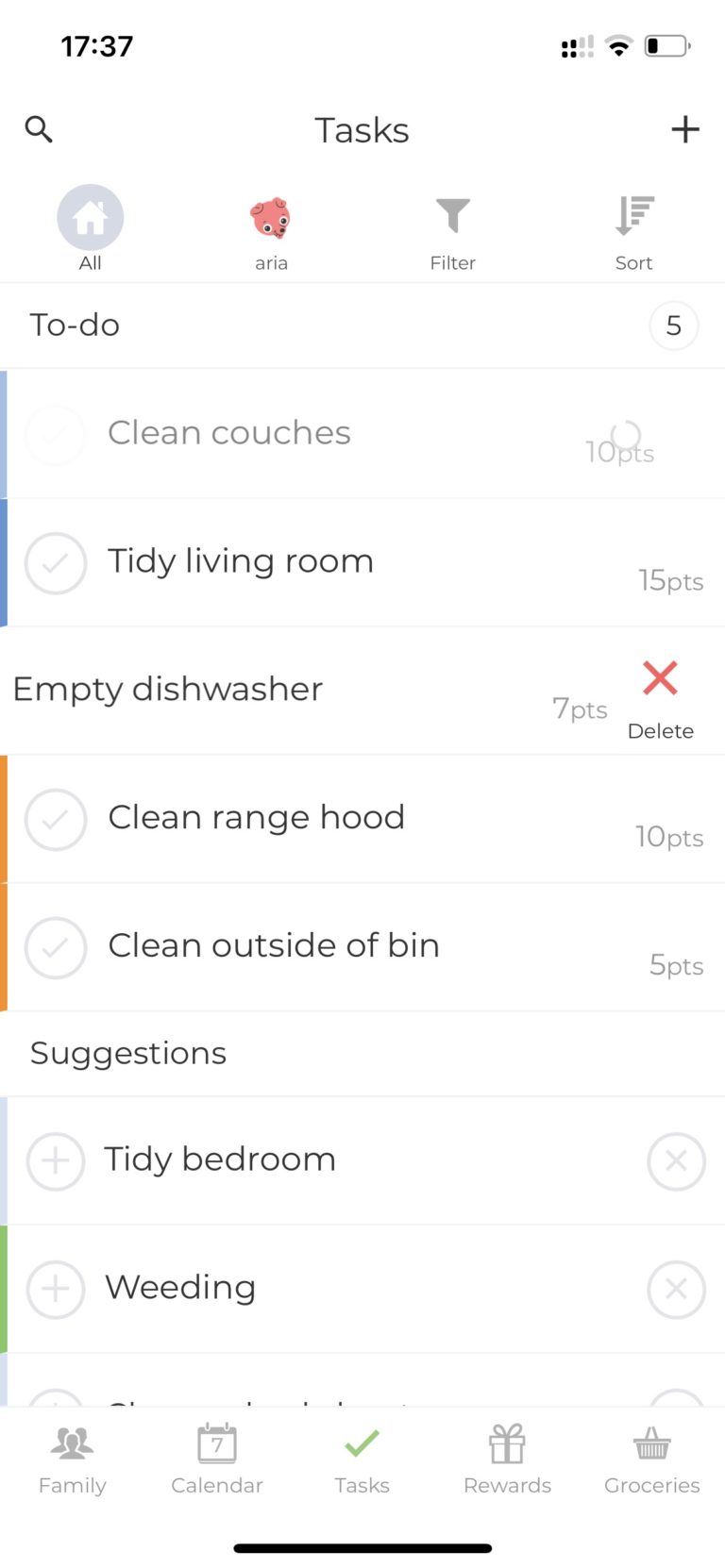Open the Clean couches task
The image size is (725, 1568).
(x=229, y=433)
